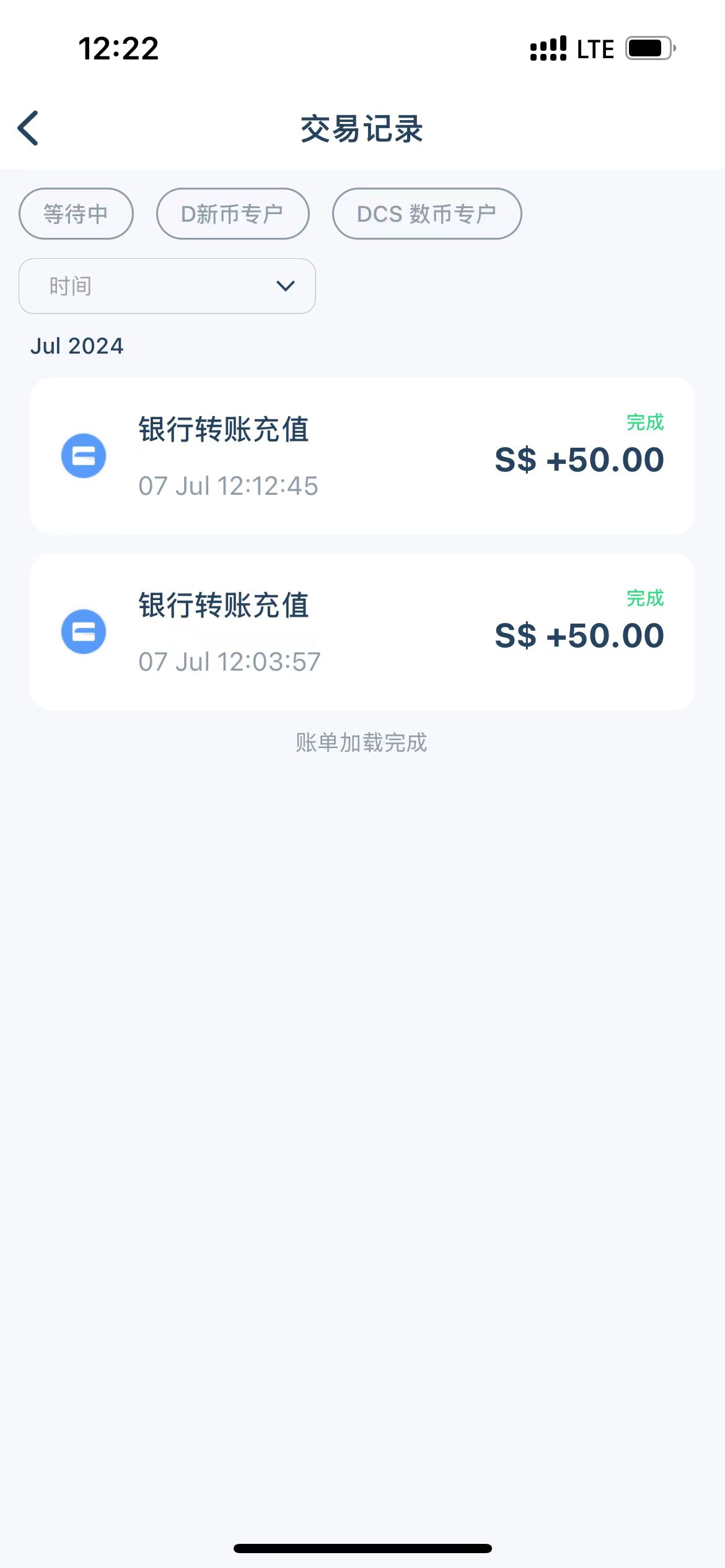725x1568 pixels.
Task: Tap the home indicator bar at the bottom
Action: 362,1547
